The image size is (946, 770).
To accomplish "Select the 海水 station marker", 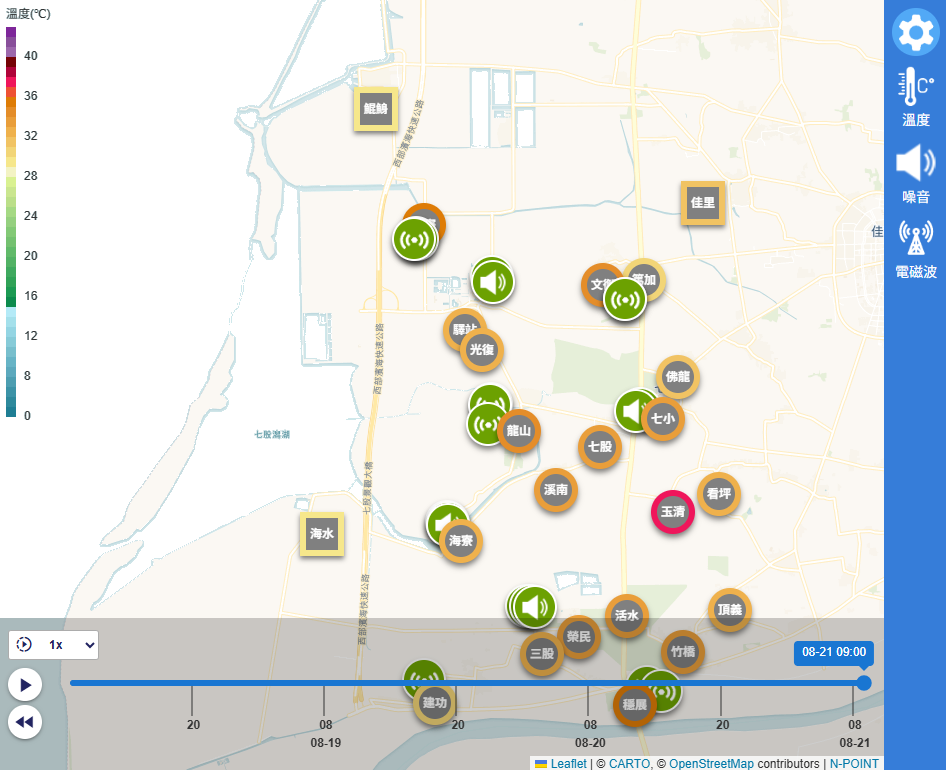I will pyautogui.click(x=322, y=534).
